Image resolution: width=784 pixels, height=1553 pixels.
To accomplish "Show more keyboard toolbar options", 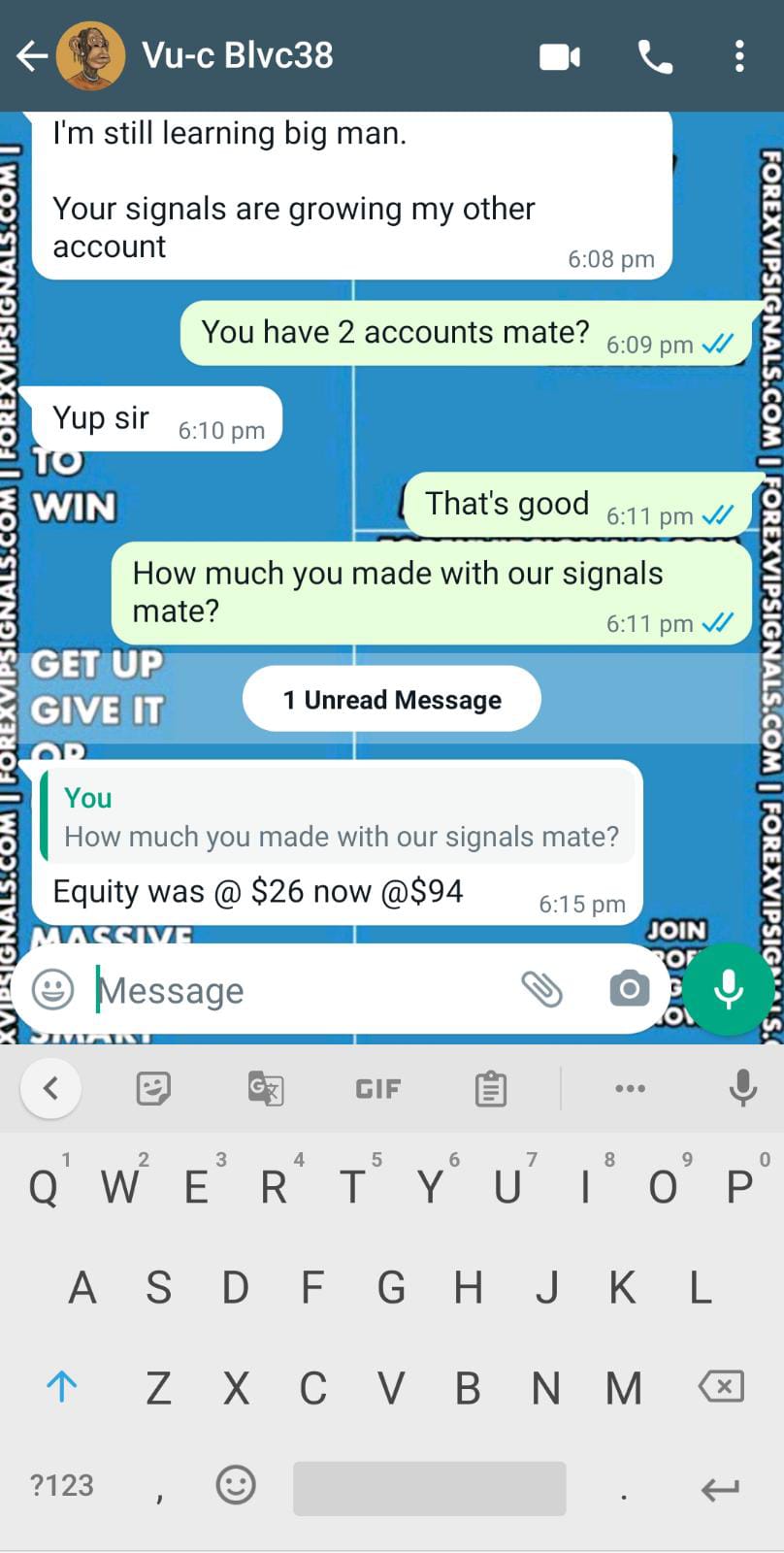I will [630, 1089].
